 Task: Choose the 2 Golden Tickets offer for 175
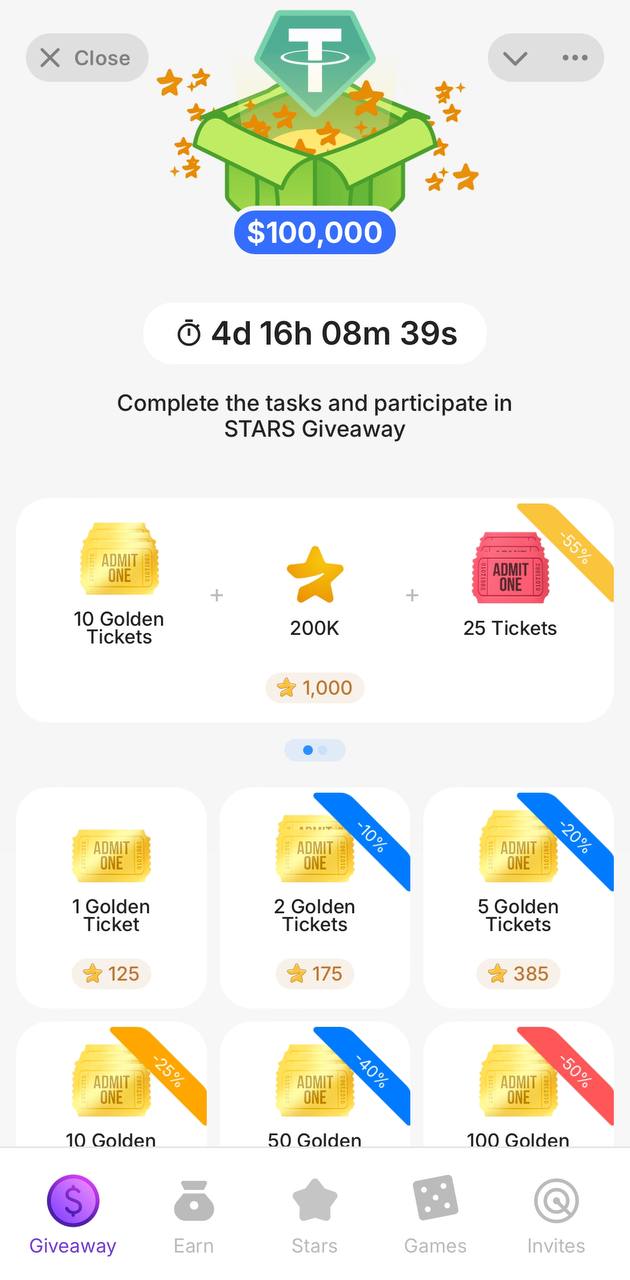[x=314, y=896]
